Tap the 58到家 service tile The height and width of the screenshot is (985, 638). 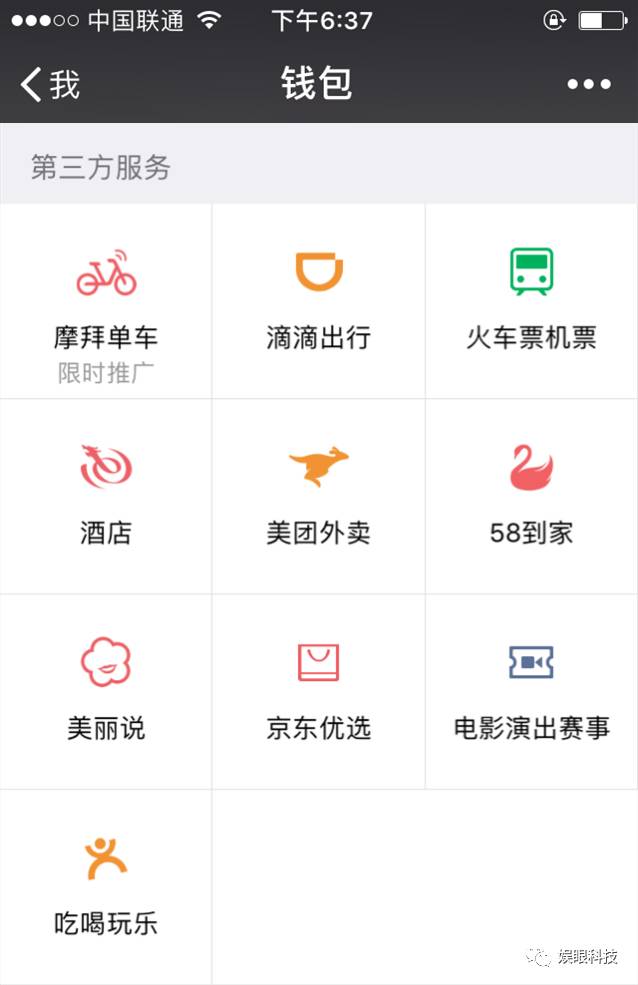click(x=531, y=496)
